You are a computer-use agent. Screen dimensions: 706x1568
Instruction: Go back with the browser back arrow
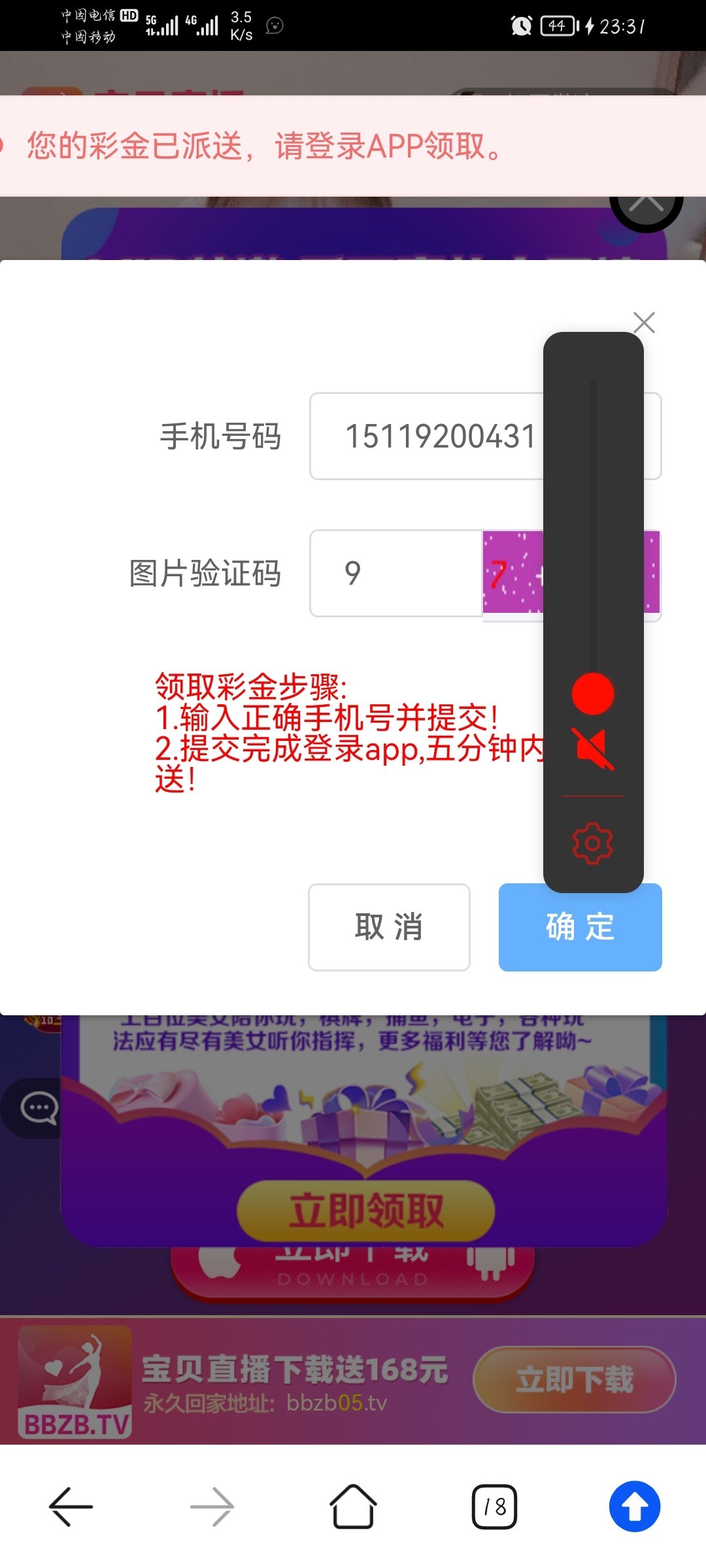(71, 1507)
